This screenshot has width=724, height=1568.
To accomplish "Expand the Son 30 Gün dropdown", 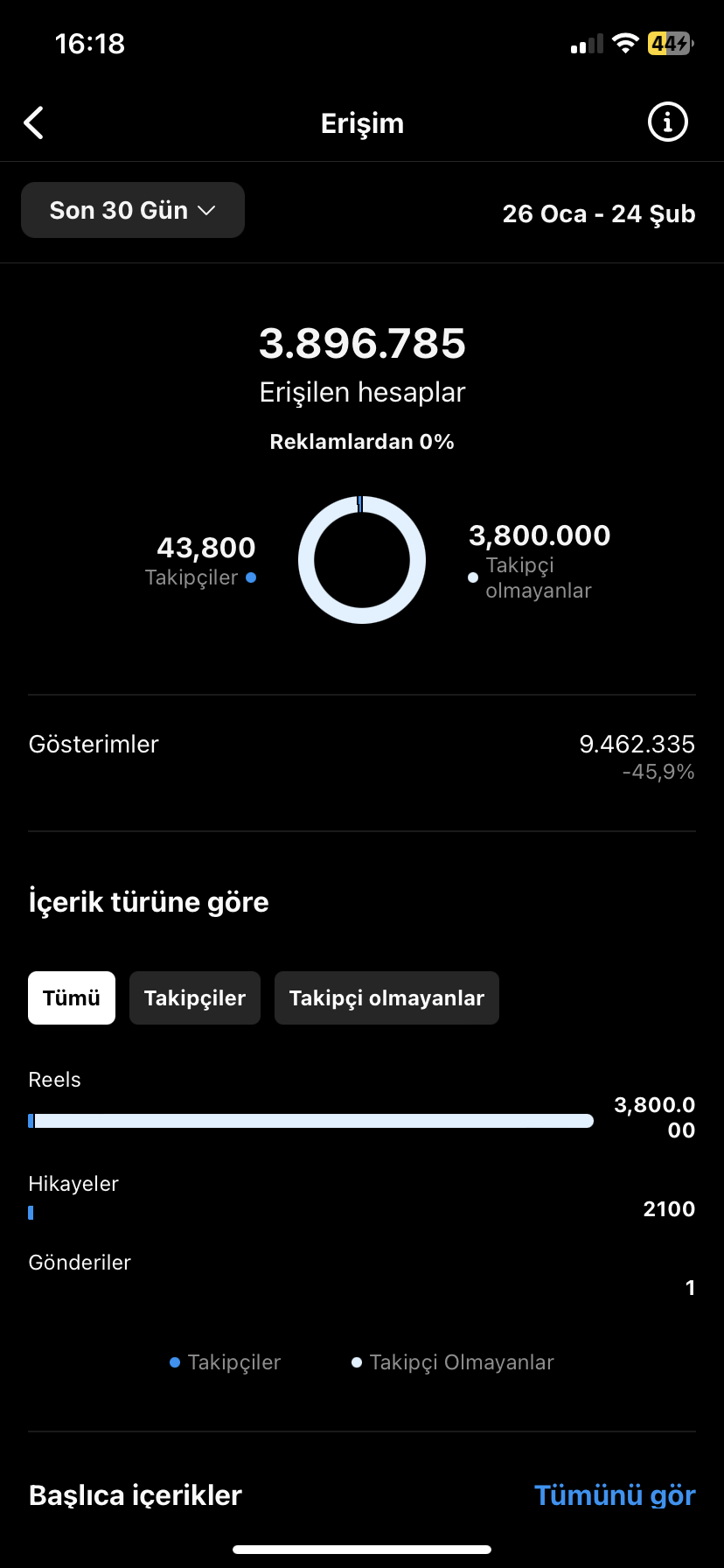I will pyautogui.click(x=133, y=210).
